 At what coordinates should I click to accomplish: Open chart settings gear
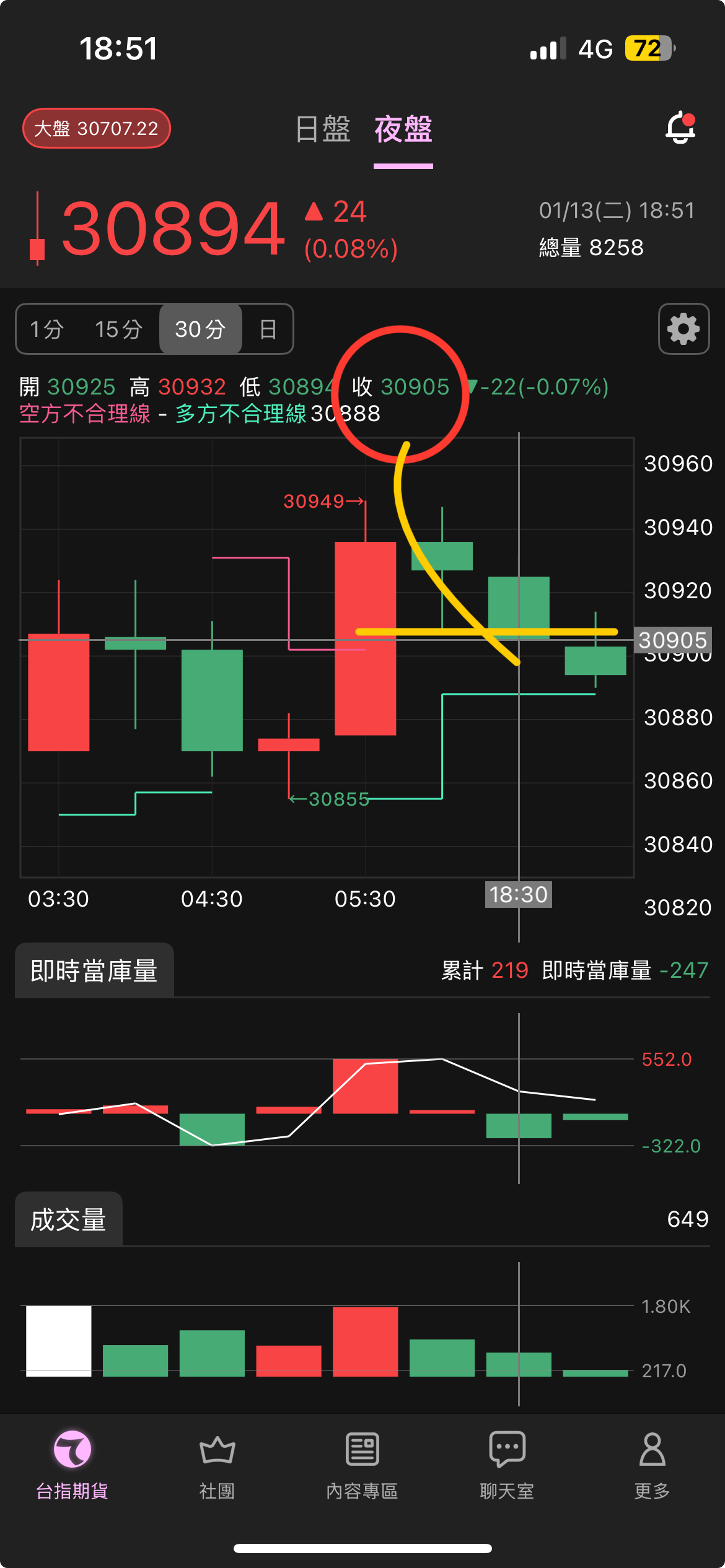point(683,329)
